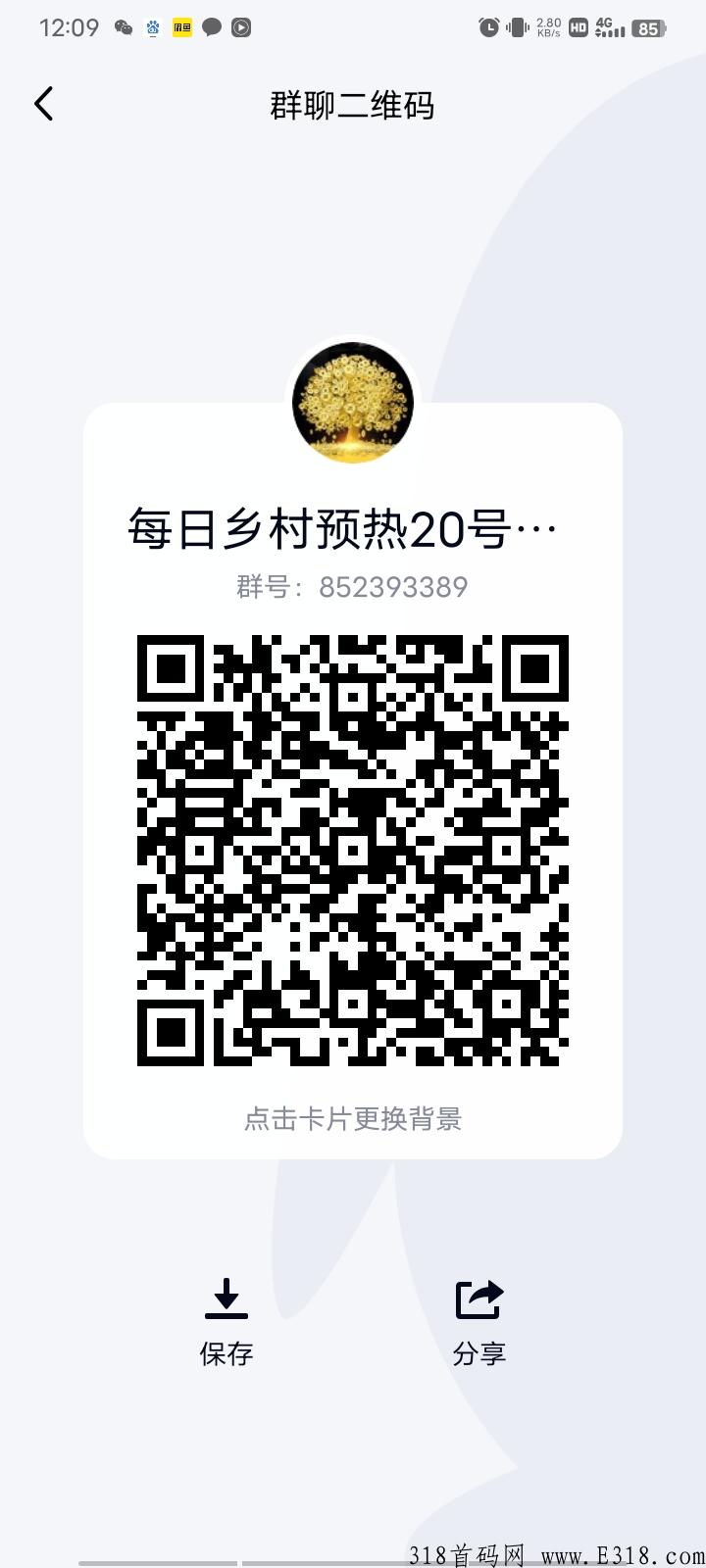Tap the chat bubble icon in status bar
This screenshot has width=706, height=1568.
(213, 27)
